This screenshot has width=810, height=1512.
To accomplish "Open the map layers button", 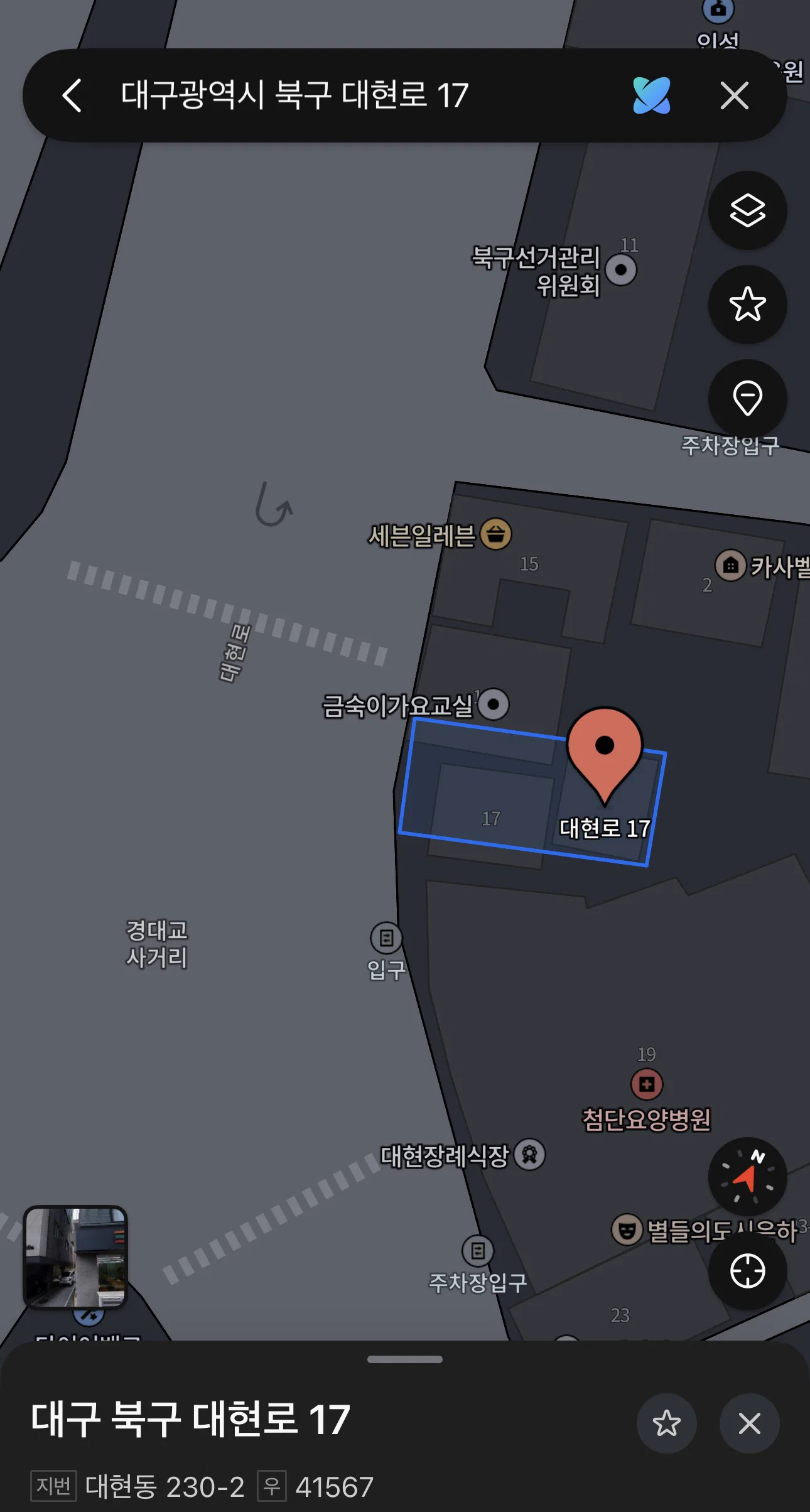I will pyautogui.click(x=747, y=210).
